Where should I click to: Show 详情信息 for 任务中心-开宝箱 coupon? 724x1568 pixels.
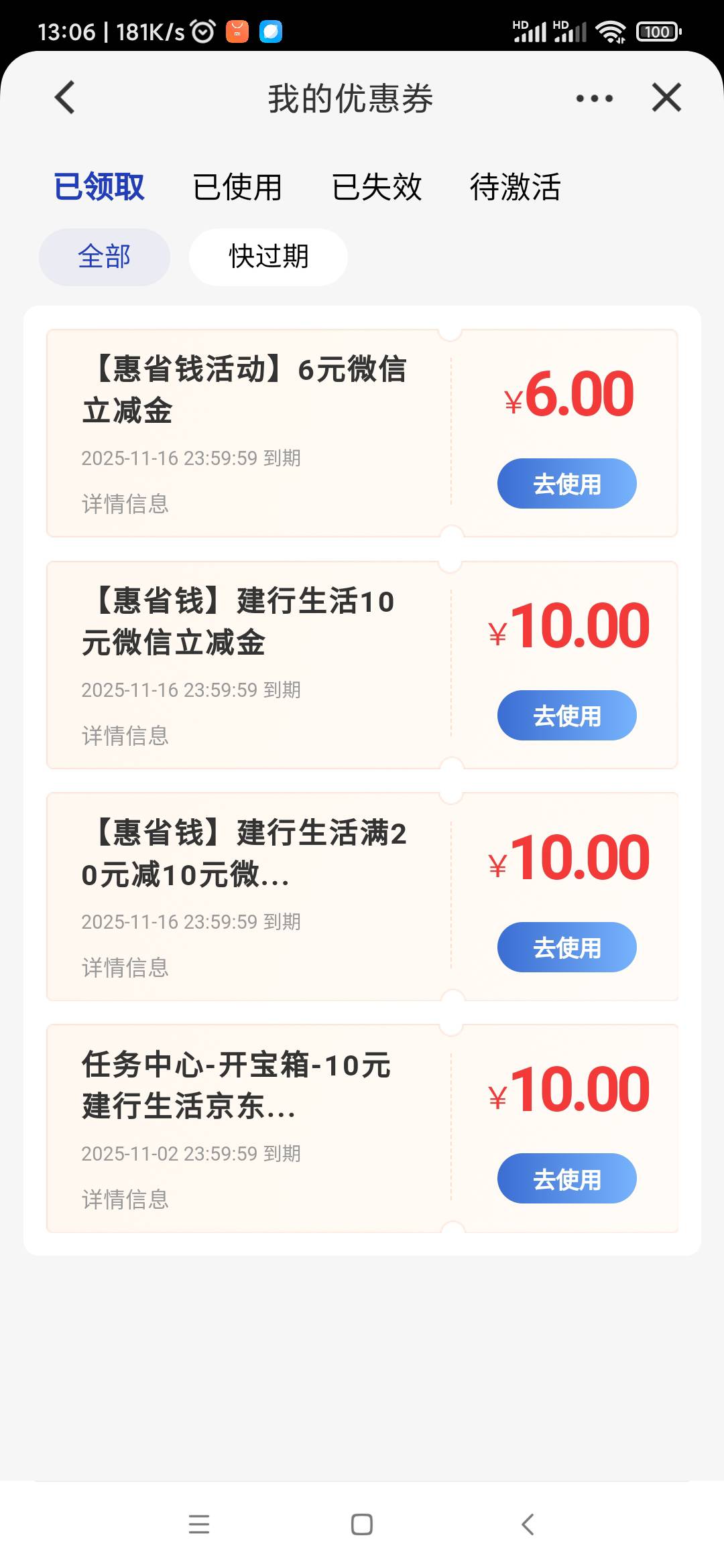125,1199
